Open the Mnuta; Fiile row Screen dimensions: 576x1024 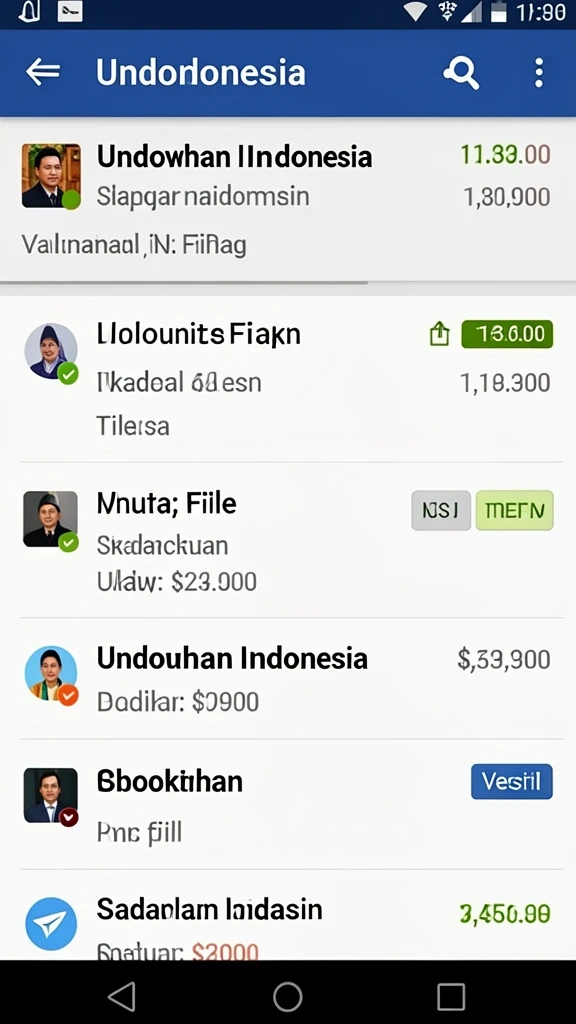coord(288,540)
